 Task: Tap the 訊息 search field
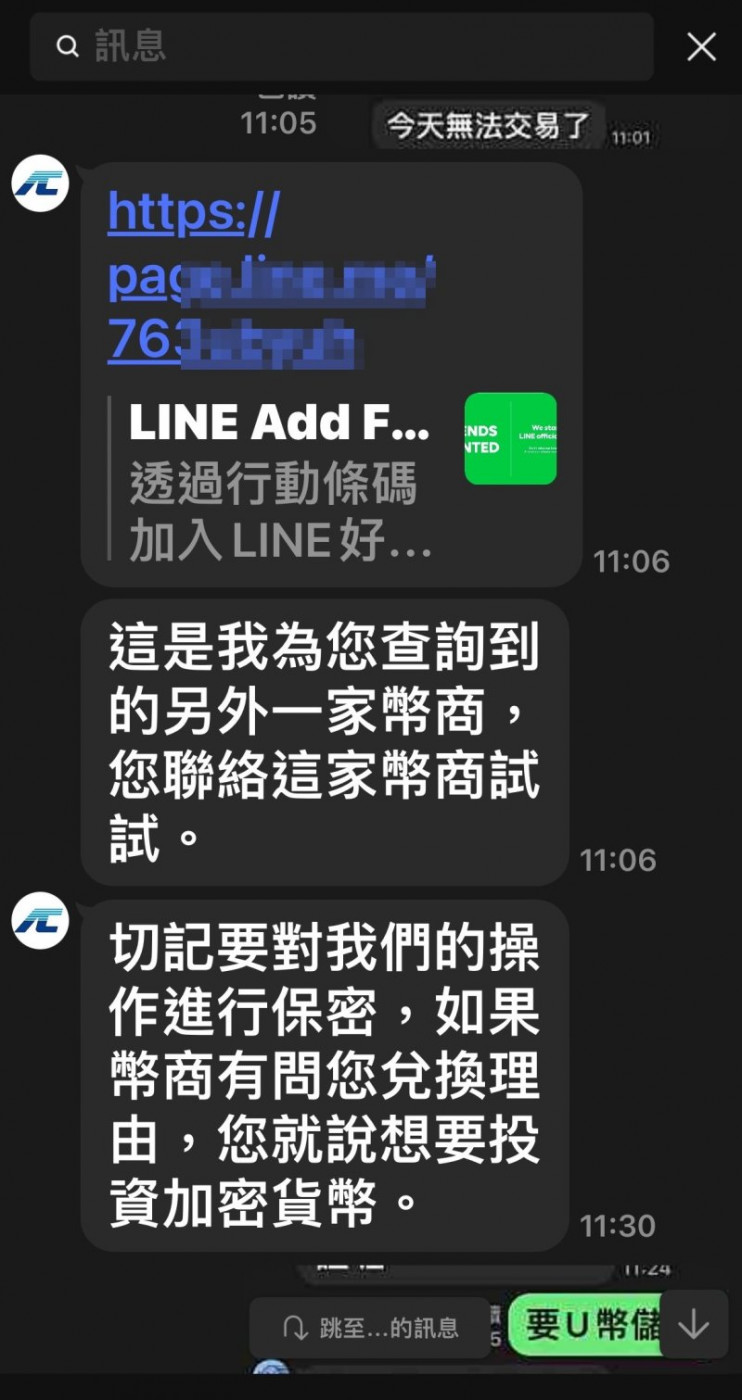coord(341,46)
